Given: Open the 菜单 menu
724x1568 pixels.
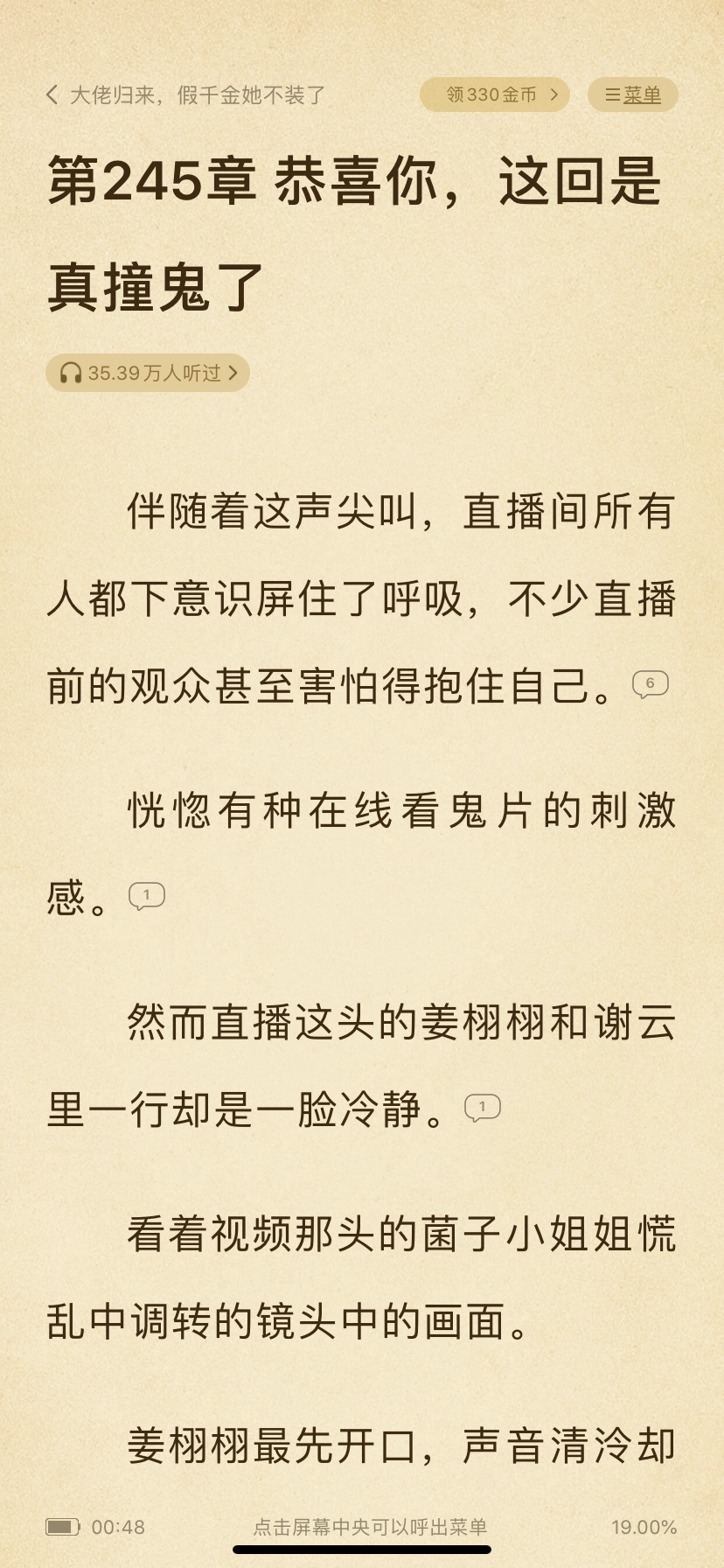Looking at the screenshot, I should [633, 94].
